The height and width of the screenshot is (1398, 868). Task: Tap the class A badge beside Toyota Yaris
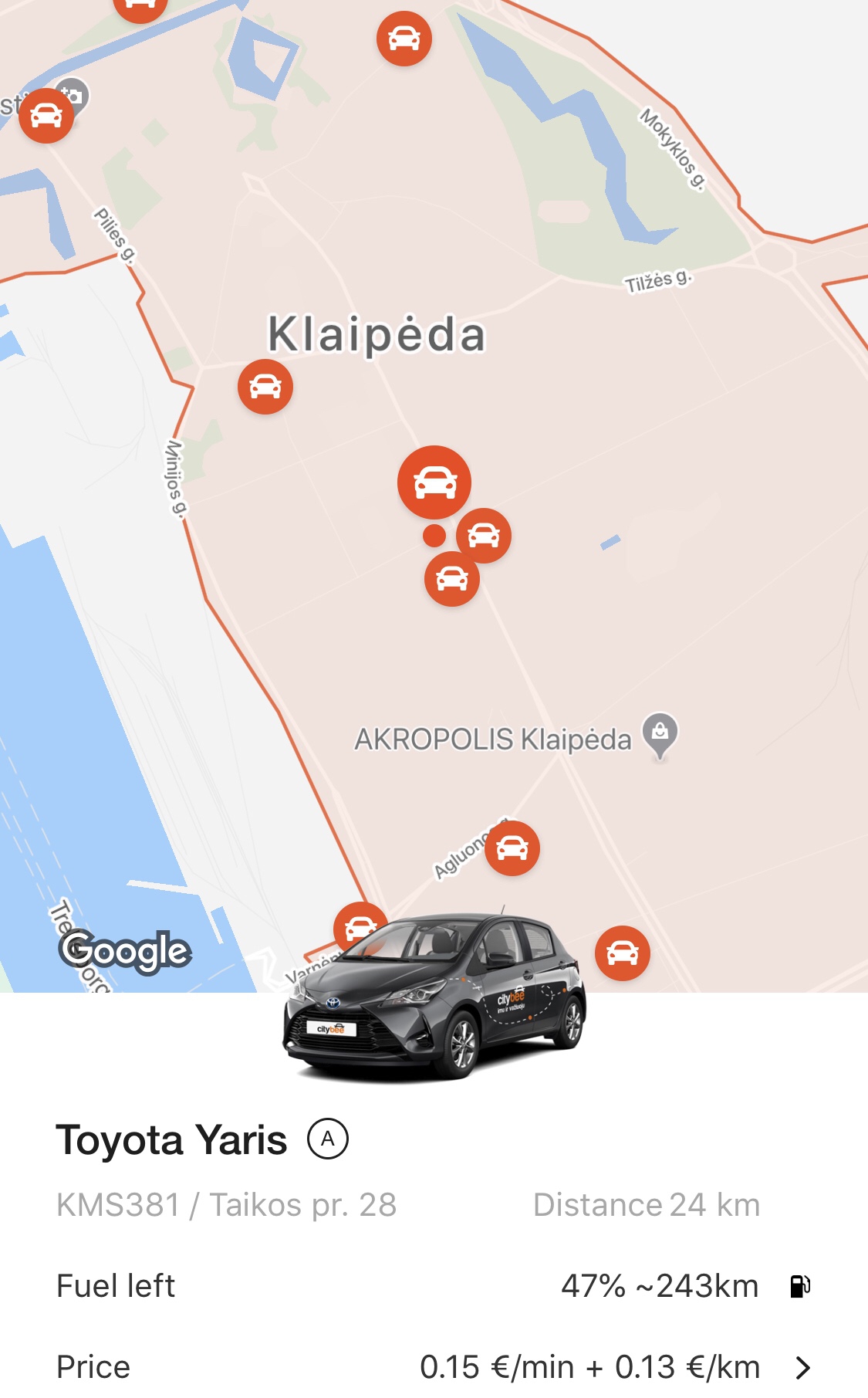click(328, 1139)
